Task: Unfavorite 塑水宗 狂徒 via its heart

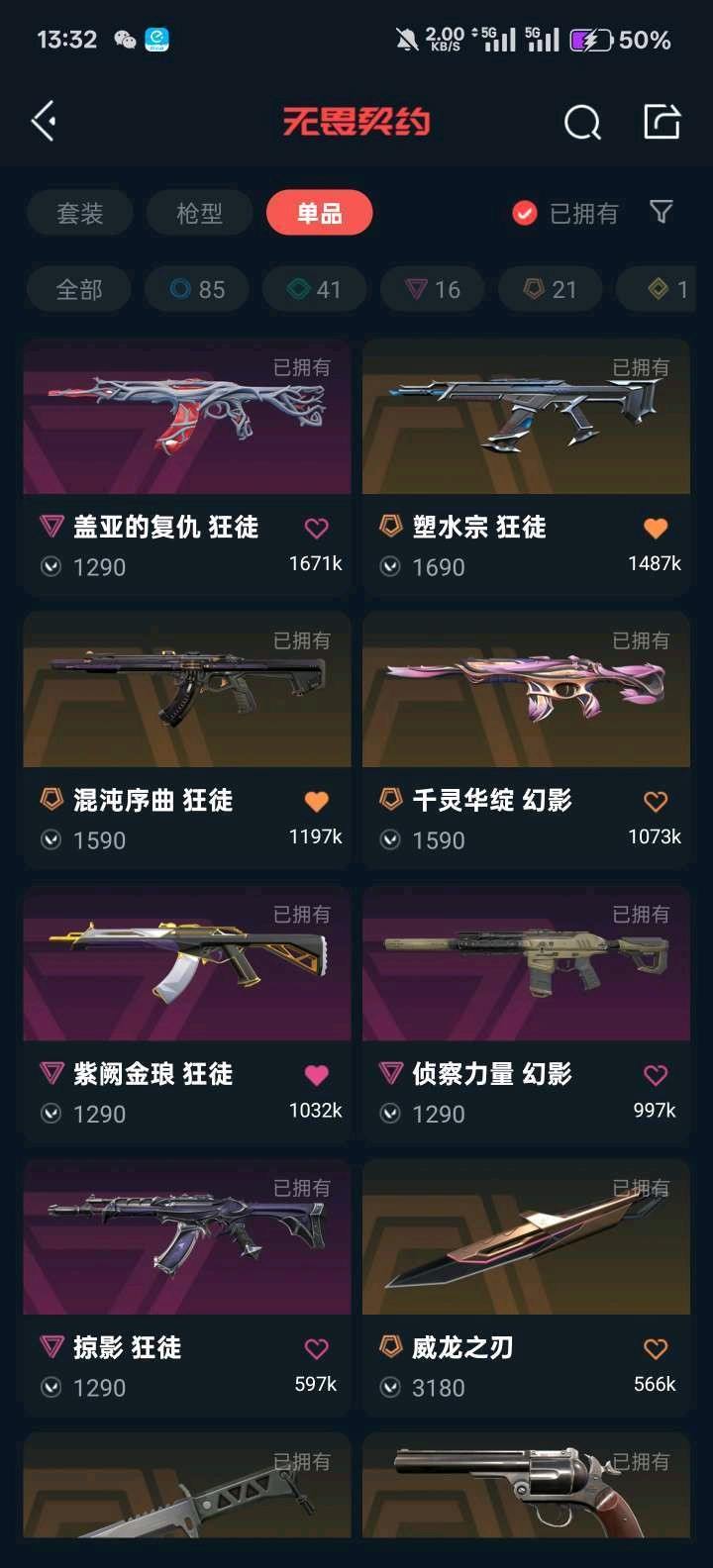Action: [656, 529]
